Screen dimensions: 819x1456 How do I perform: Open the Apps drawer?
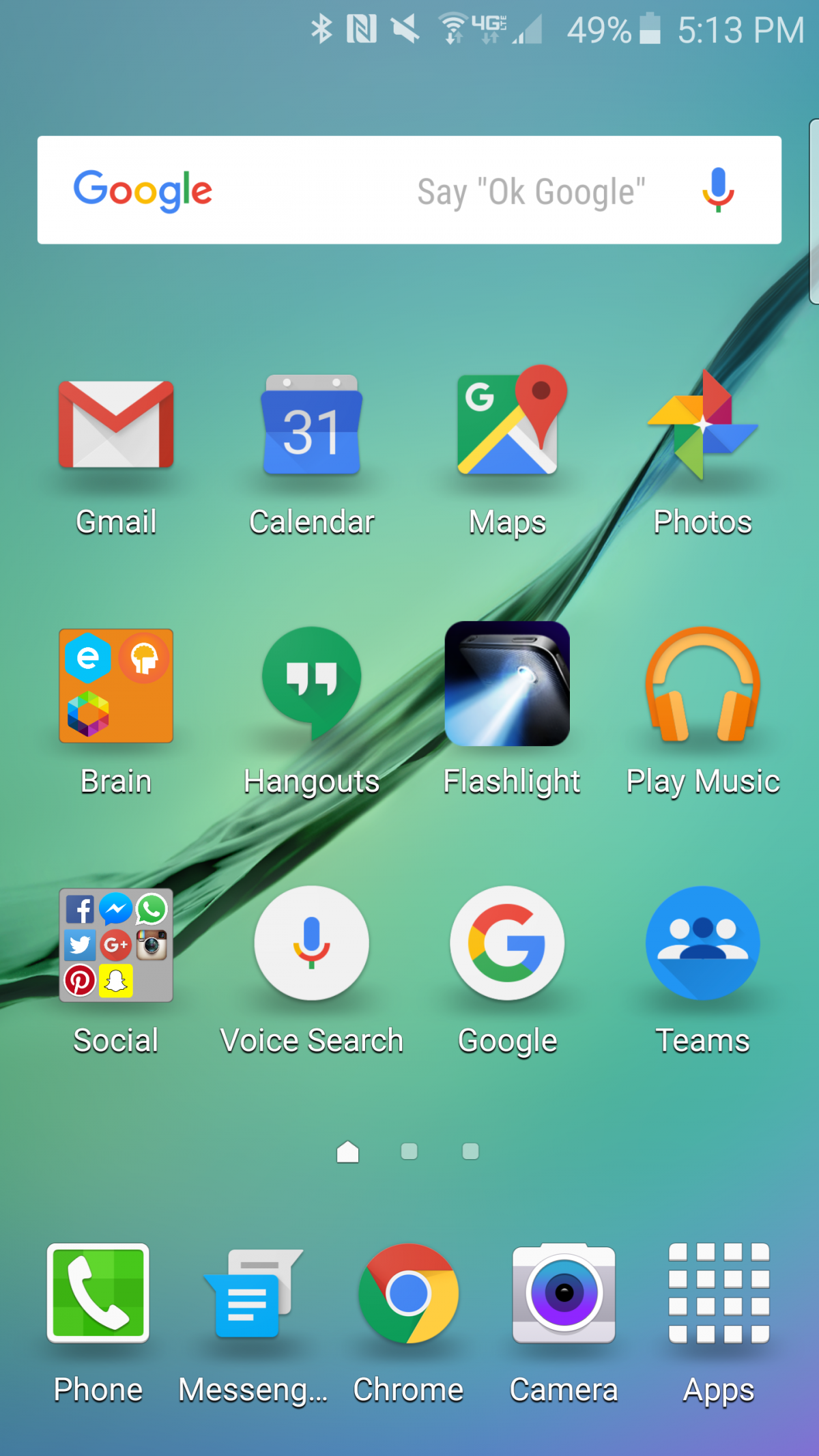coord(719,1293)
